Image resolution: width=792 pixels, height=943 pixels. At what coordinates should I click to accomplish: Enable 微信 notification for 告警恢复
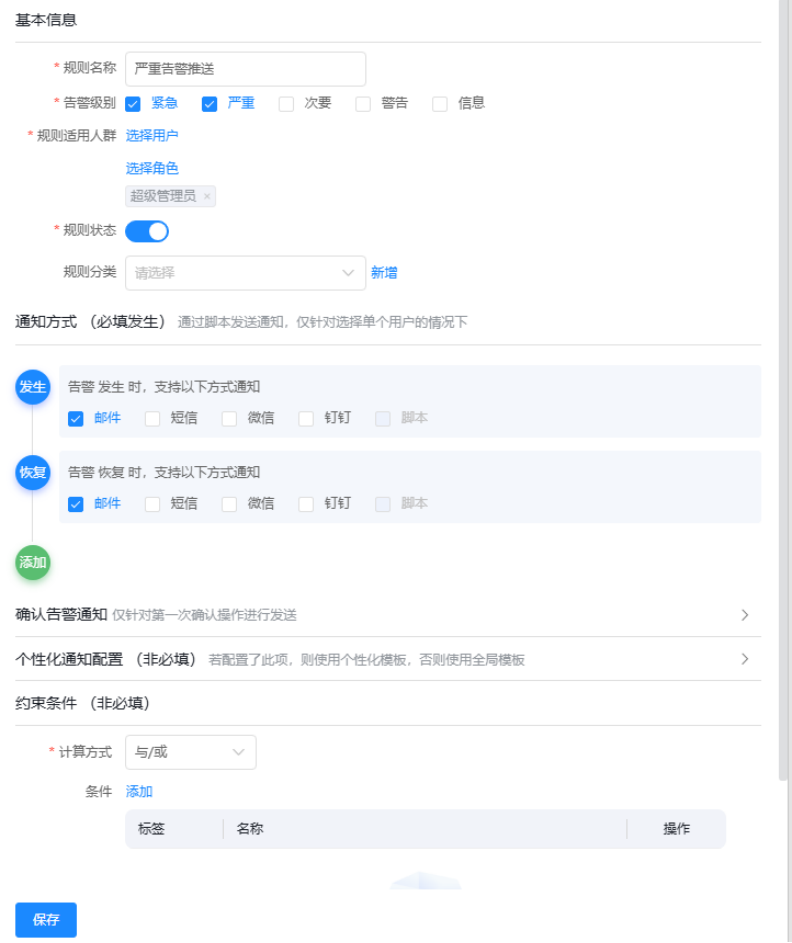click(x=229, y=504)
